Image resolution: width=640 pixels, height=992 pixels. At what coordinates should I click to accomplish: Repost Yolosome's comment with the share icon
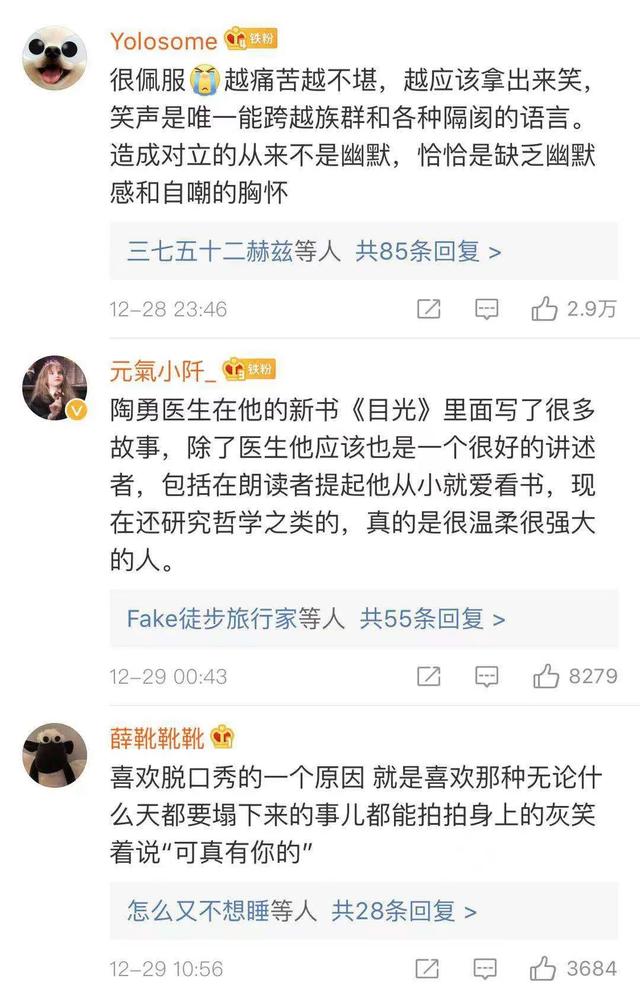point(428,309)
